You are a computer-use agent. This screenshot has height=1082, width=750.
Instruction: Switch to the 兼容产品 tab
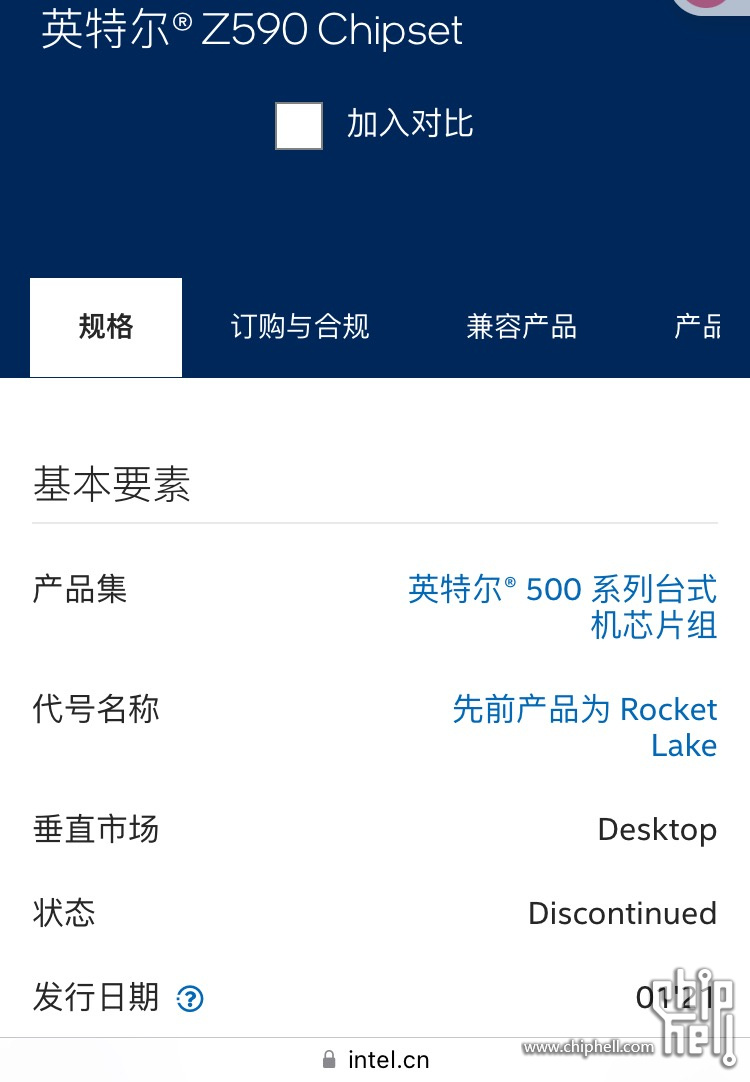pyautogui.click(x=521, y=327)
